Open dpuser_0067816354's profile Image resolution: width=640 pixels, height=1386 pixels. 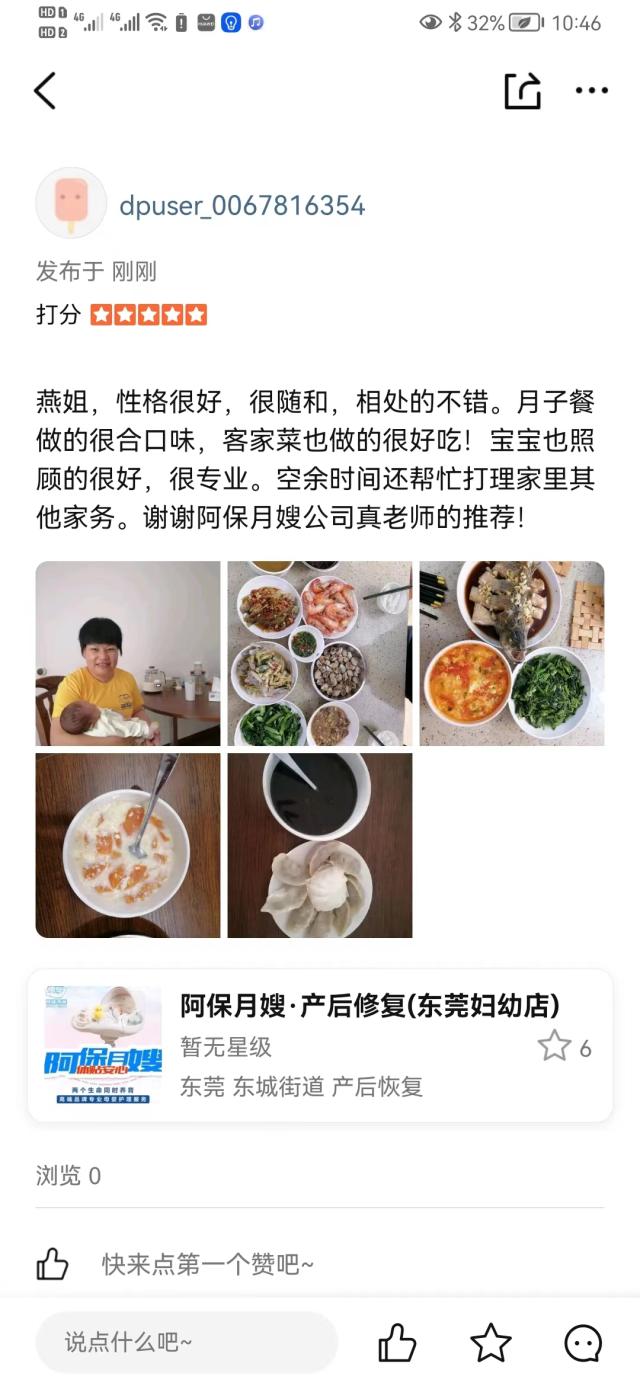click(x=242, y=205)
